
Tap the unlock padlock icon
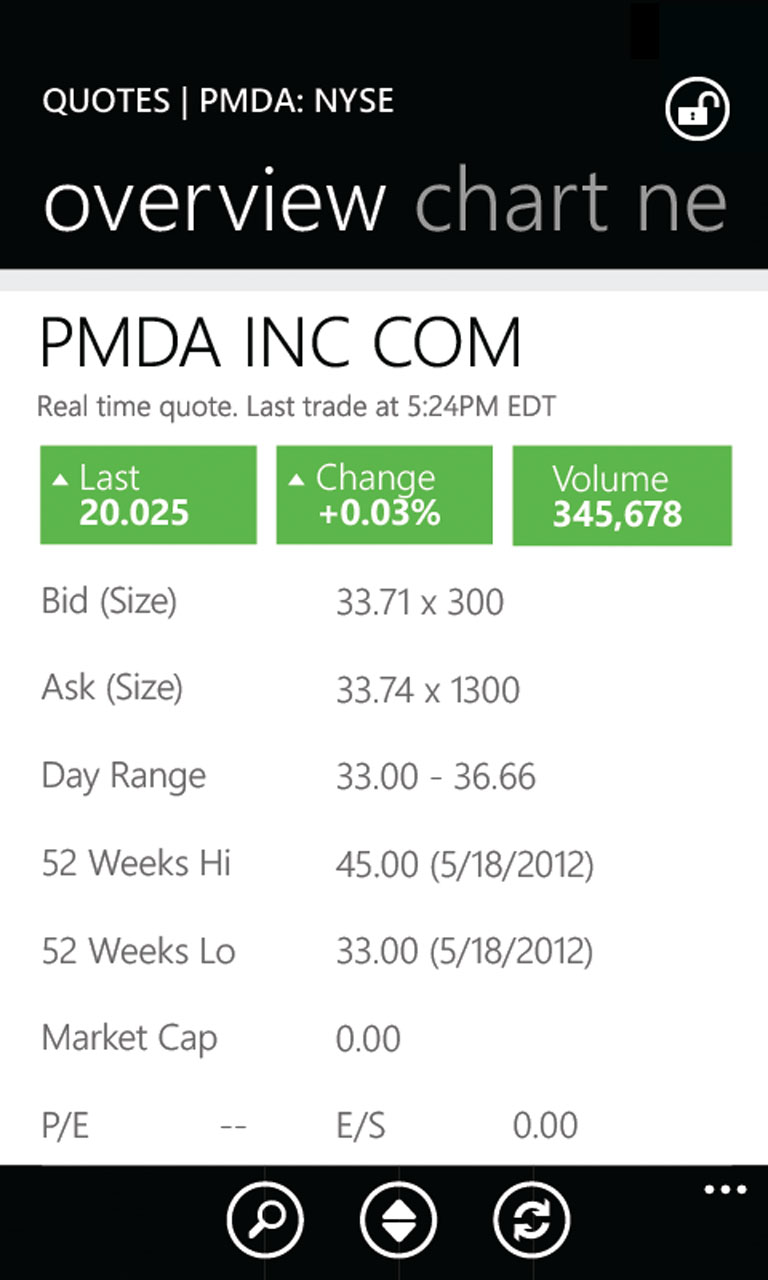(697, 109)
